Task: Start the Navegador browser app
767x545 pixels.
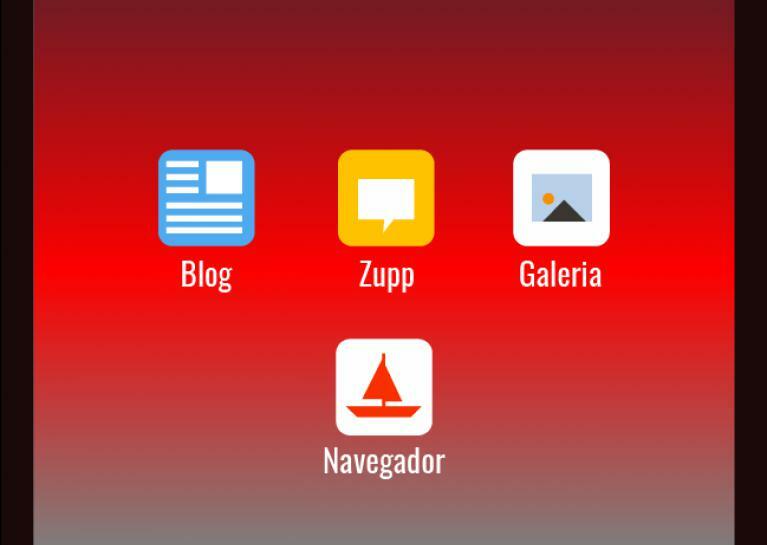Action: click(x=384, y=387)
